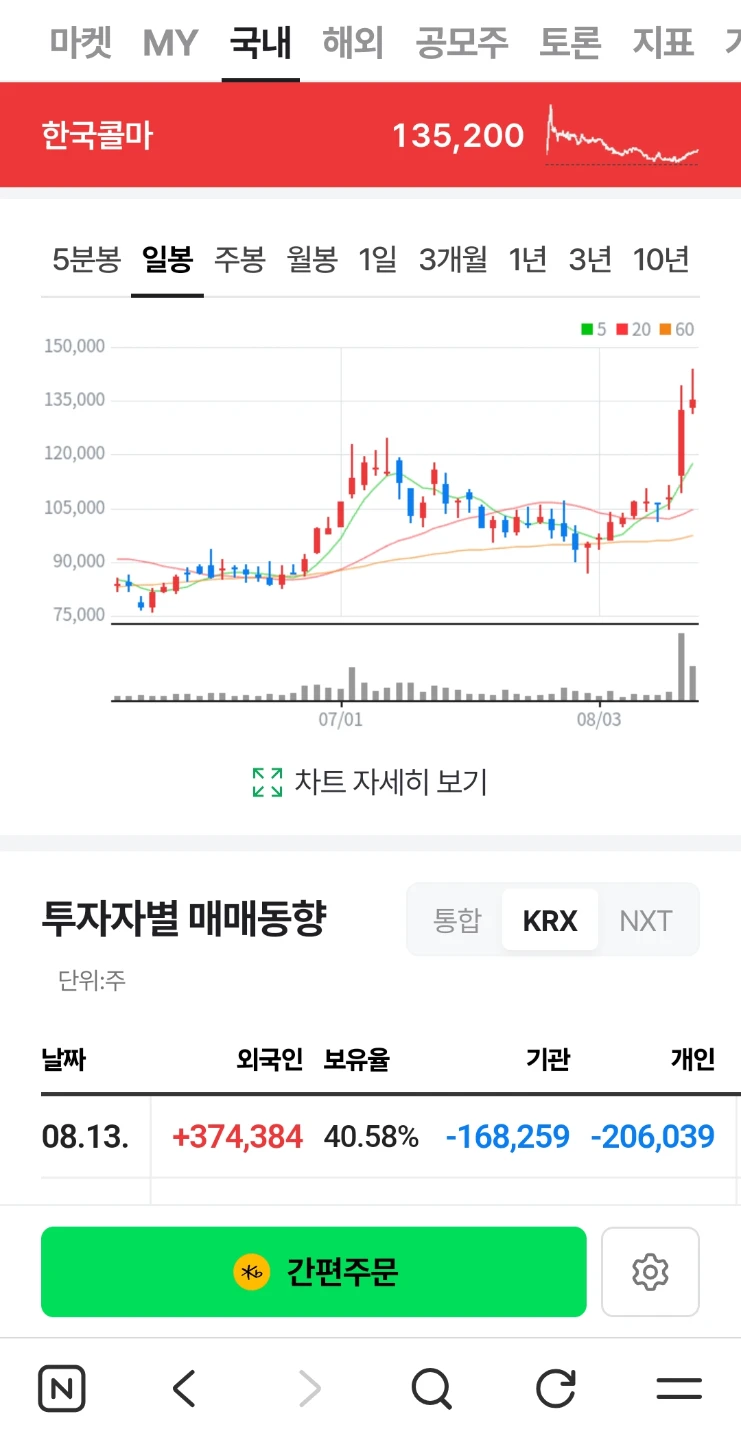Reload the page in the browser bar
The width and height of the screenshot is (741, 1440).
[556, 1389]
